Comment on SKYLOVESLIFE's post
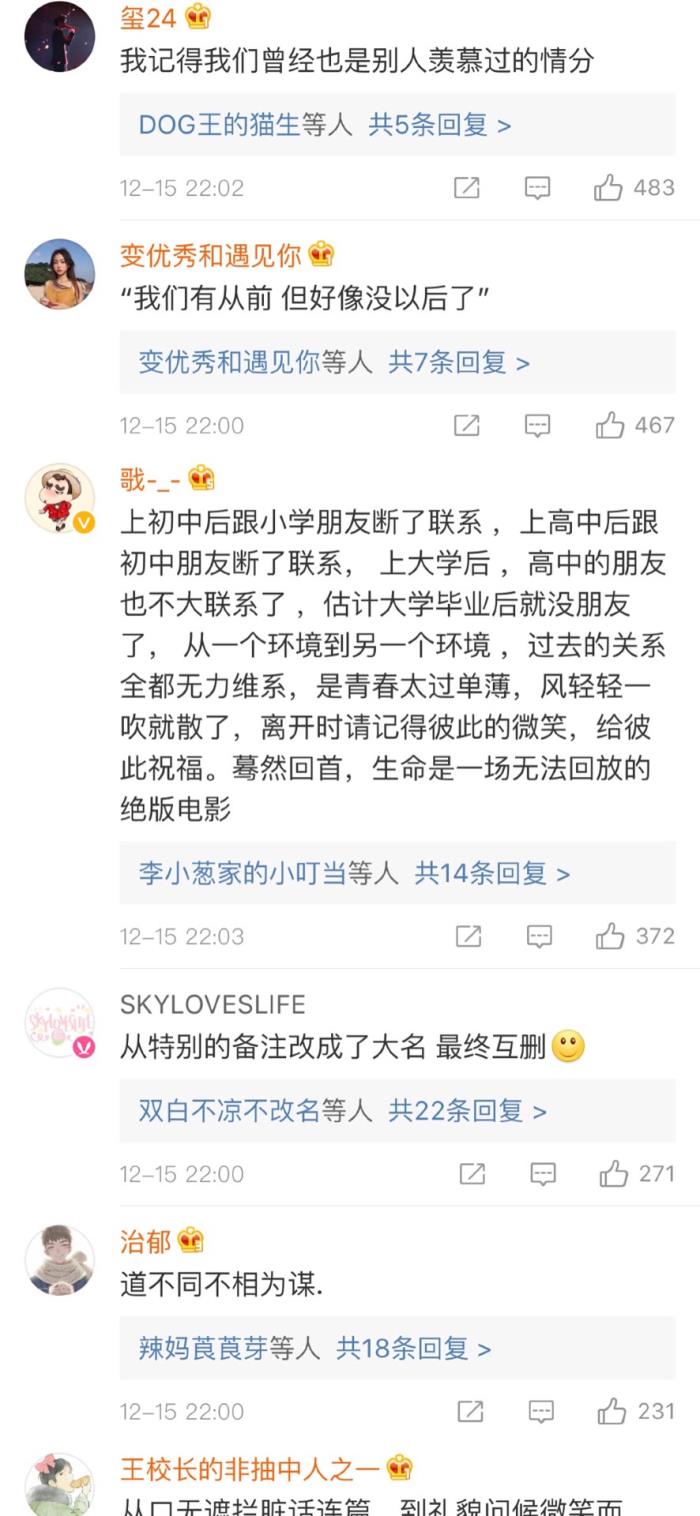This screenshot has height=1516, width=700. pos(542,1173)
